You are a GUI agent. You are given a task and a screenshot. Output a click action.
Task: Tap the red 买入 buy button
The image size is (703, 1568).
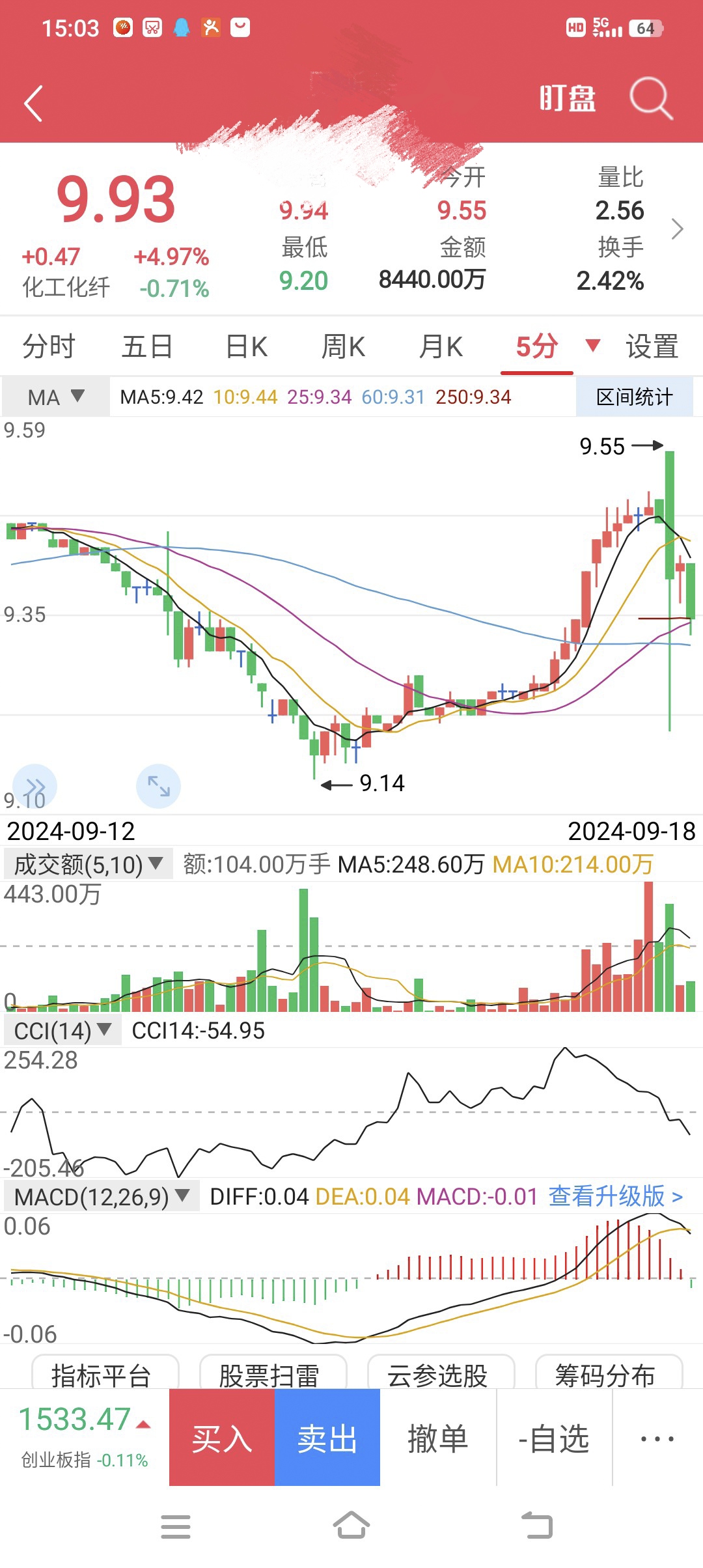222,1439
